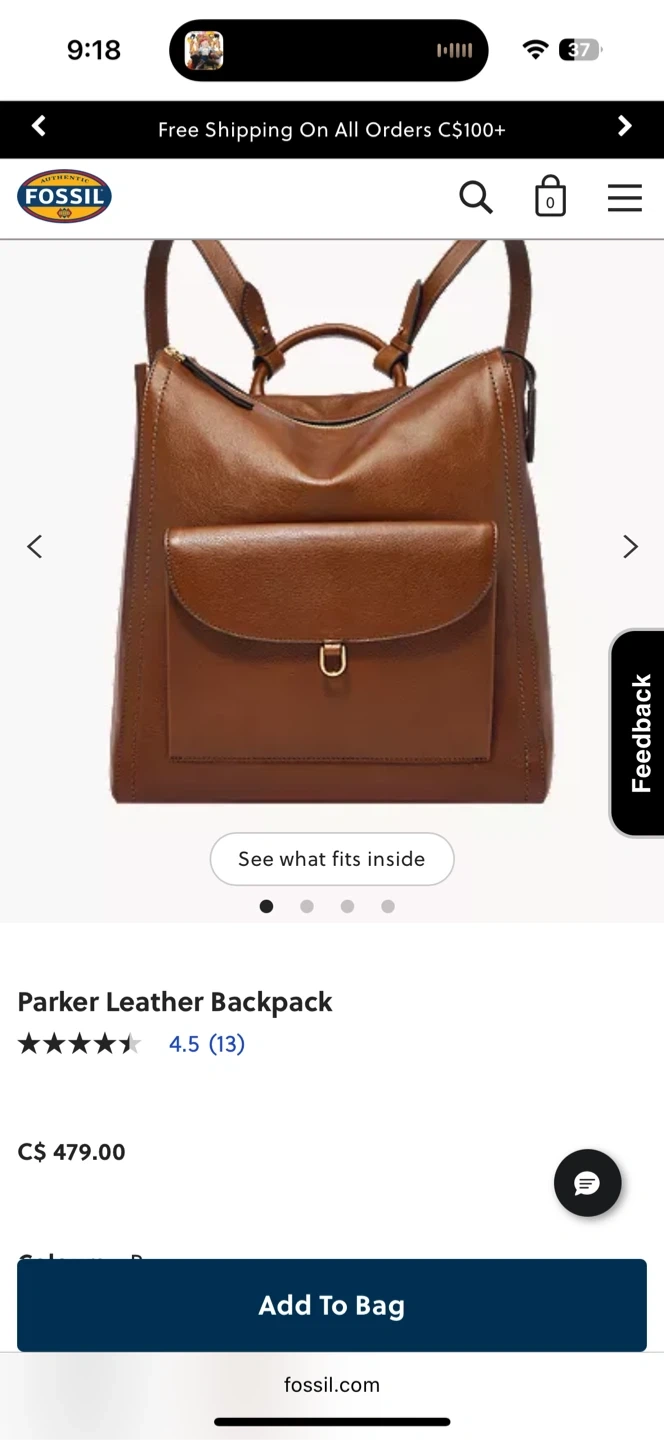Open the hamburger menu

tap(625, 197)
